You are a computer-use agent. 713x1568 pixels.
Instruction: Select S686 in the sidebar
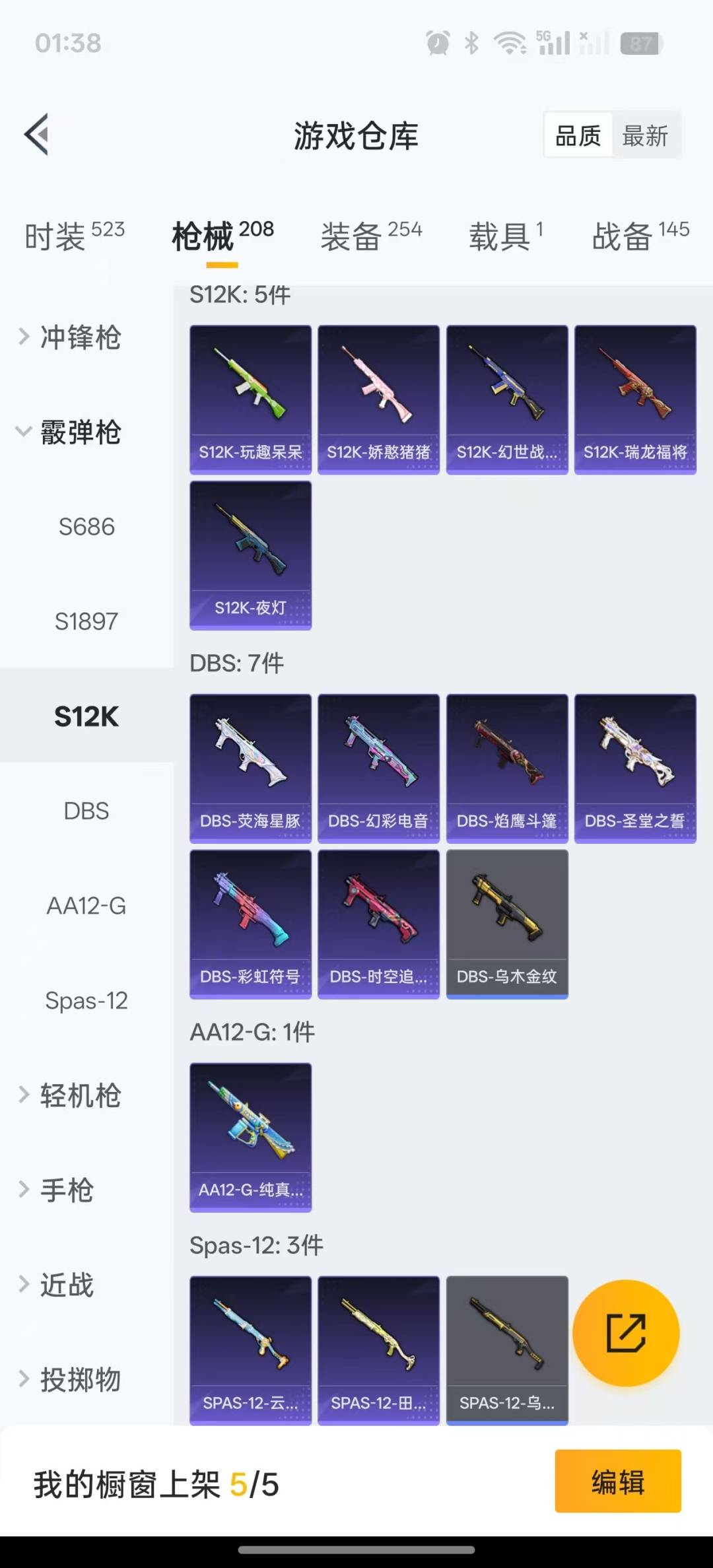tap(86, 527)
